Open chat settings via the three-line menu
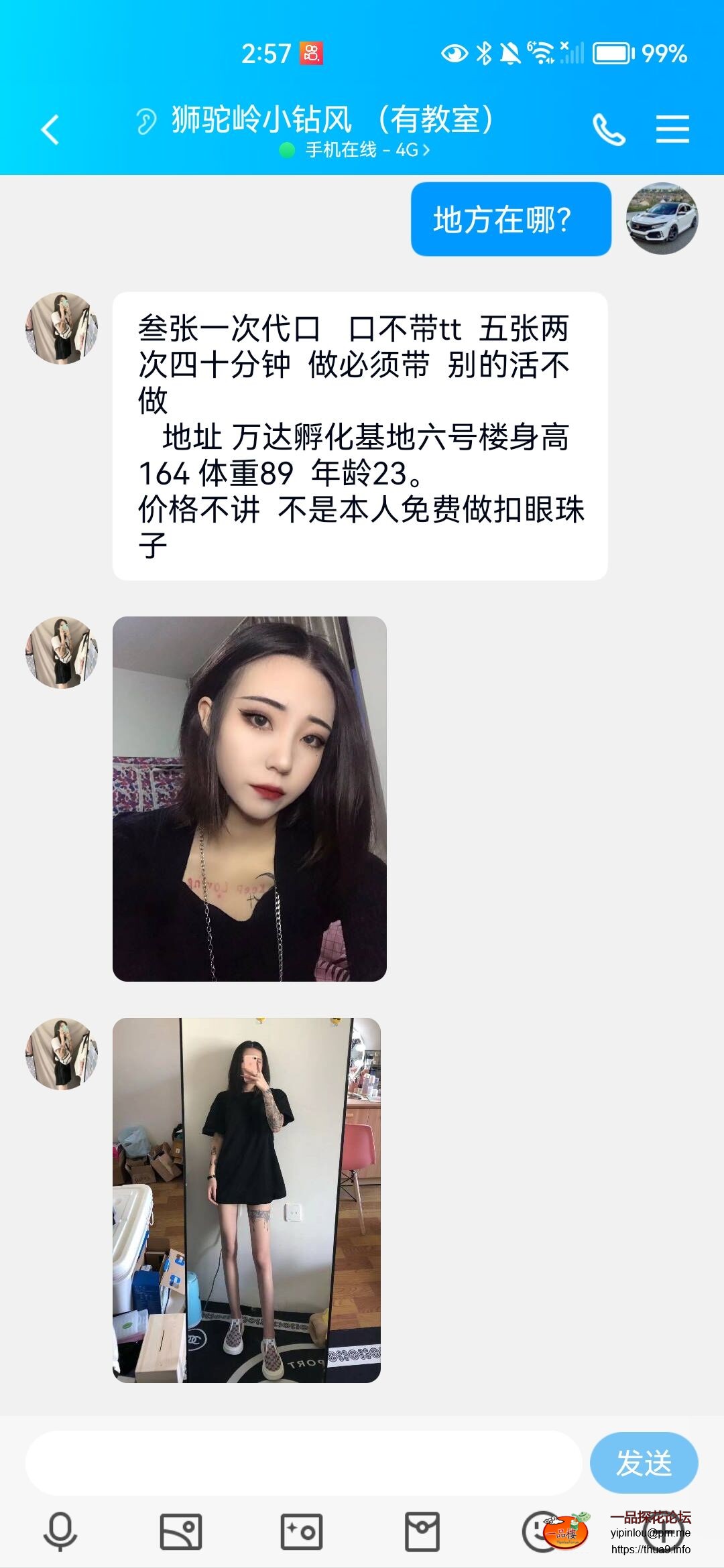The width and height of the screenshot is (724, 1568). [672, 129]
